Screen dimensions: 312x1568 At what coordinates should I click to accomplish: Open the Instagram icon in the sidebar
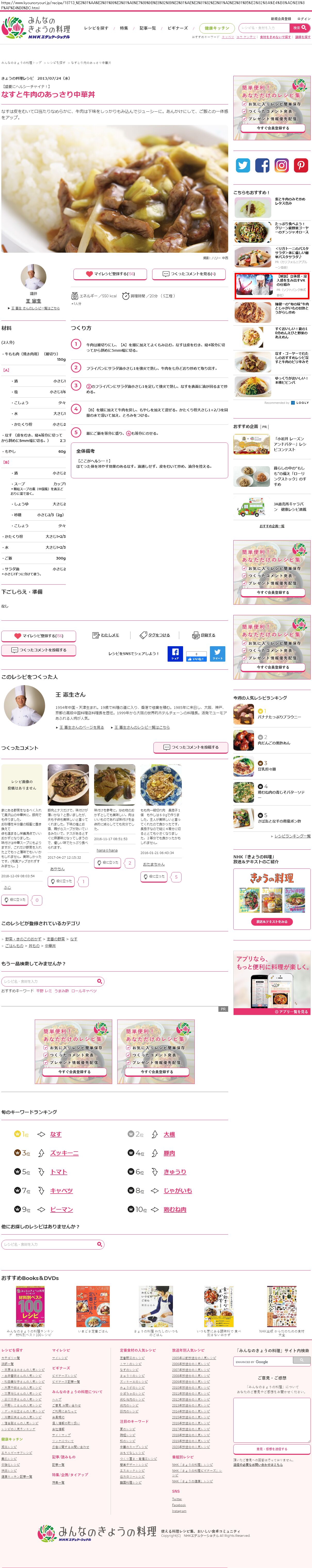point(282,165)
